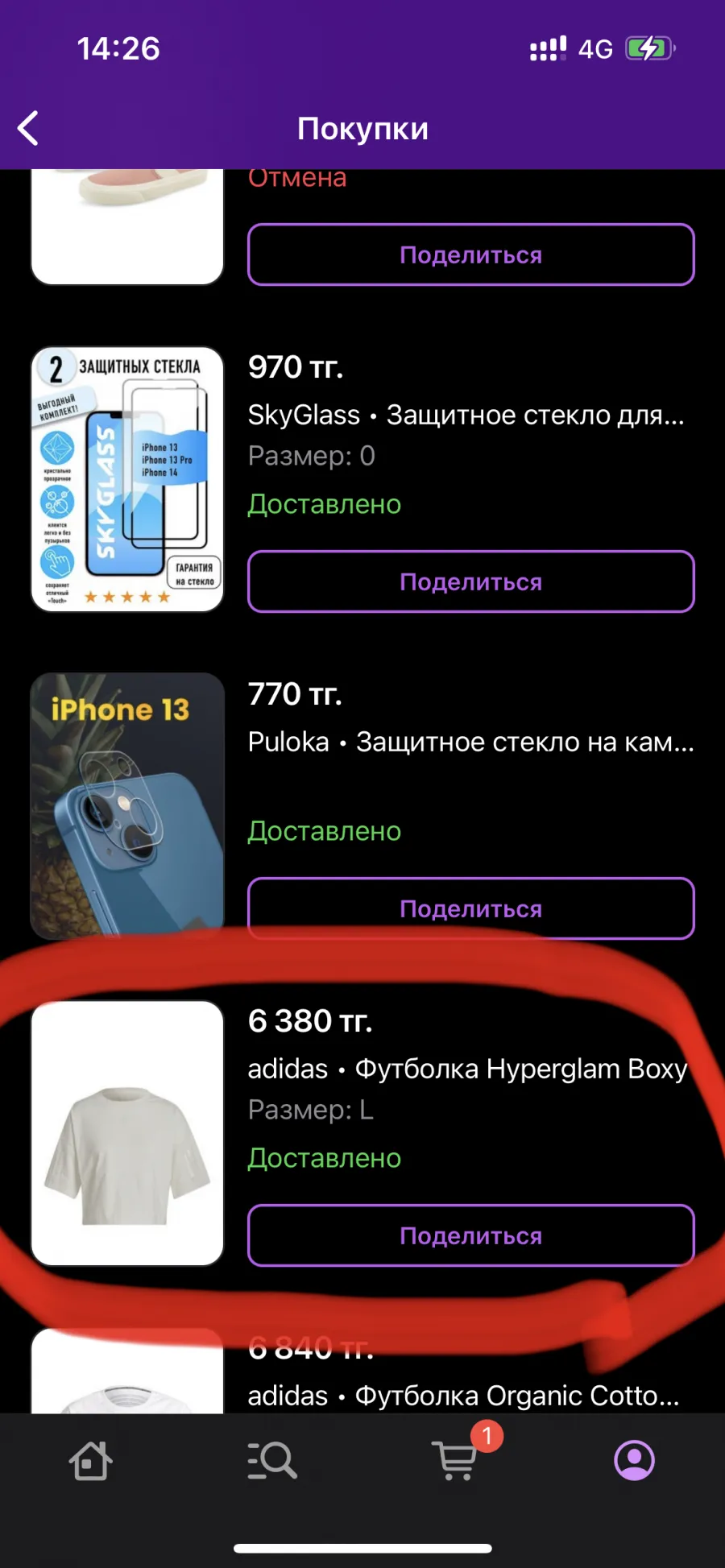The width and height of the screenshot is (725, 1568).
Task: Go back from the Покупки screen
Action: coord(28,129)
